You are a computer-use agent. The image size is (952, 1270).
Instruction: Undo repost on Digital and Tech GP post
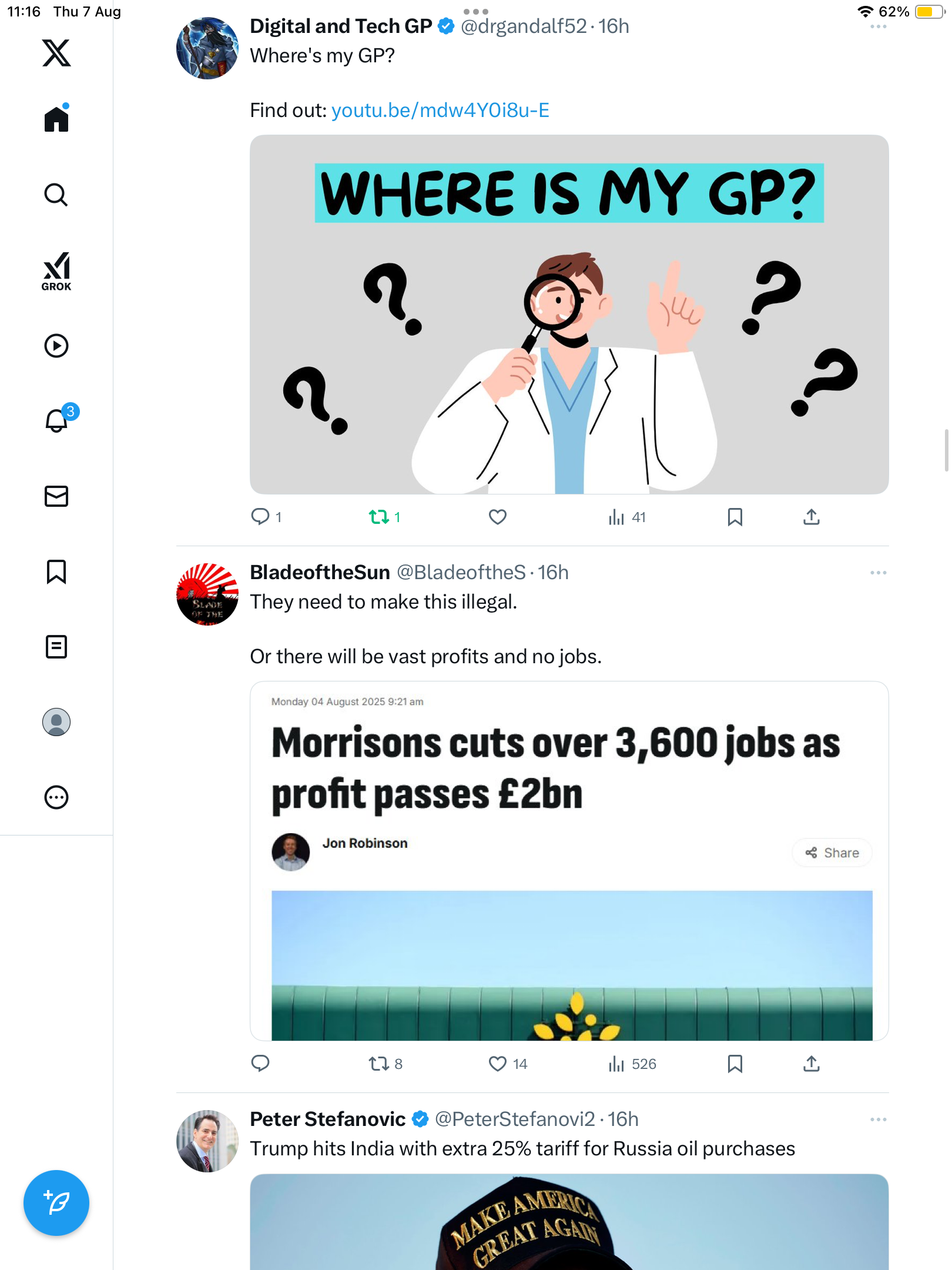coord(379,517)
